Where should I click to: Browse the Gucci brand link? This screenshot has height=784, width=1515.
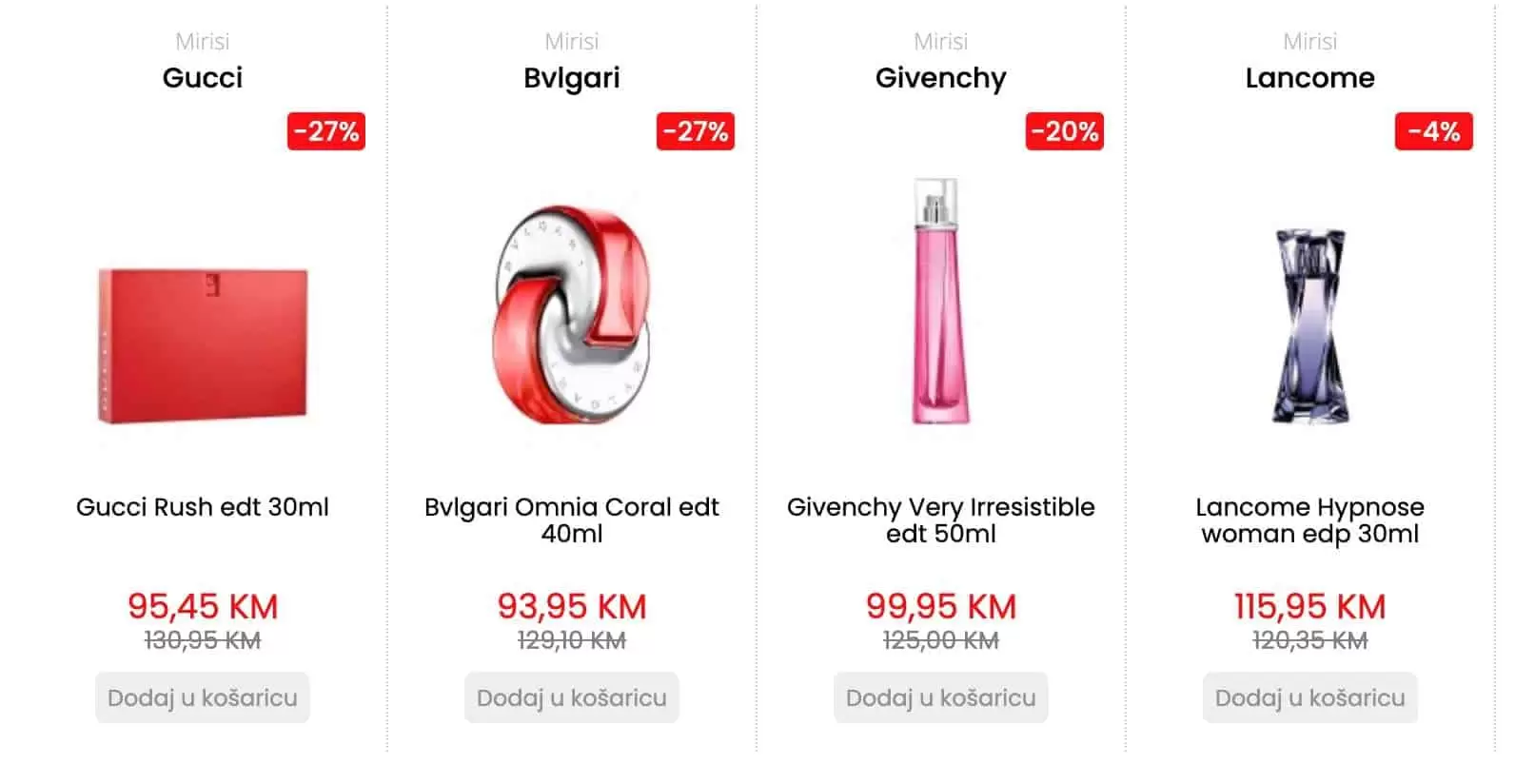[203, 77]
